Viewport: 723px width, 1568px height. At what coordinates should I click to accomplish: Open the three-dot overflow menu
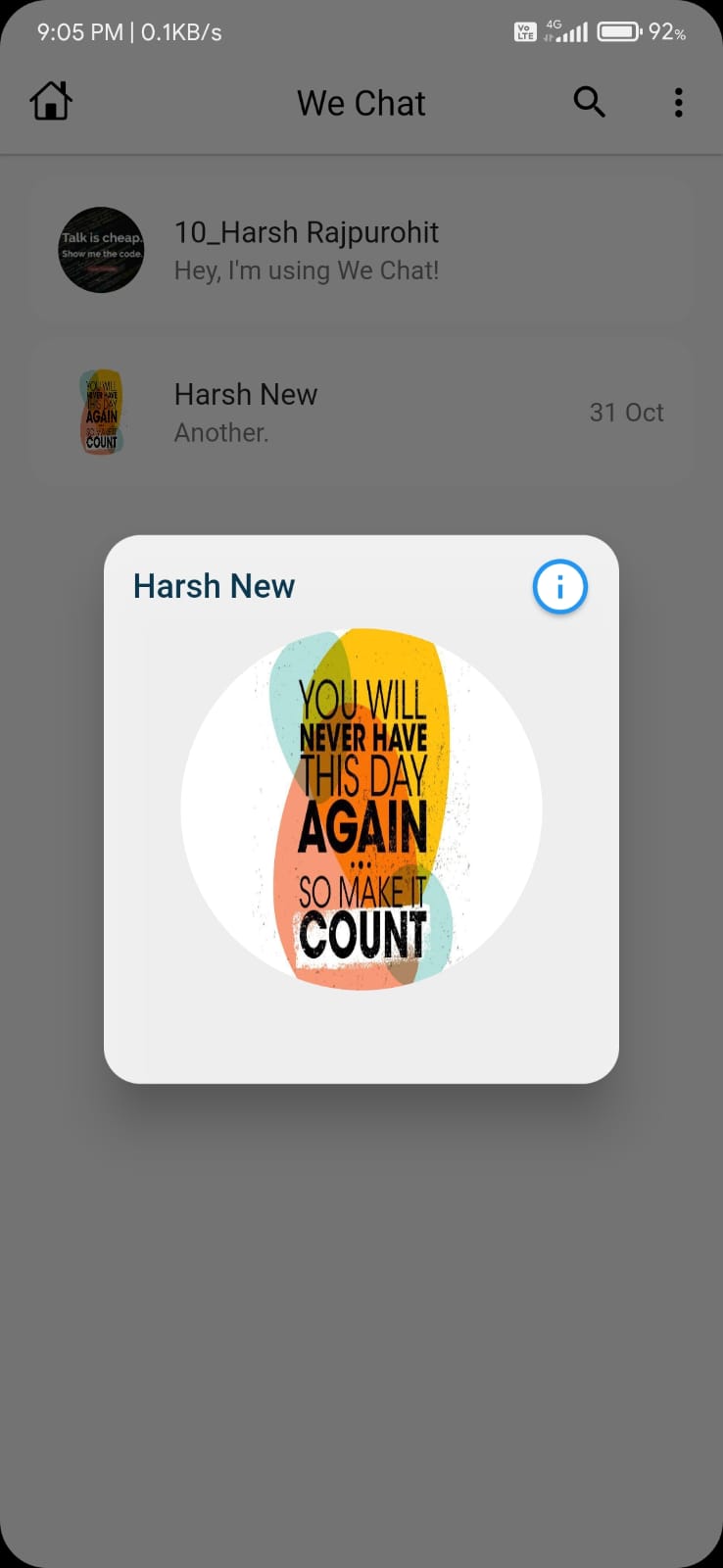[x=678, y=103]
